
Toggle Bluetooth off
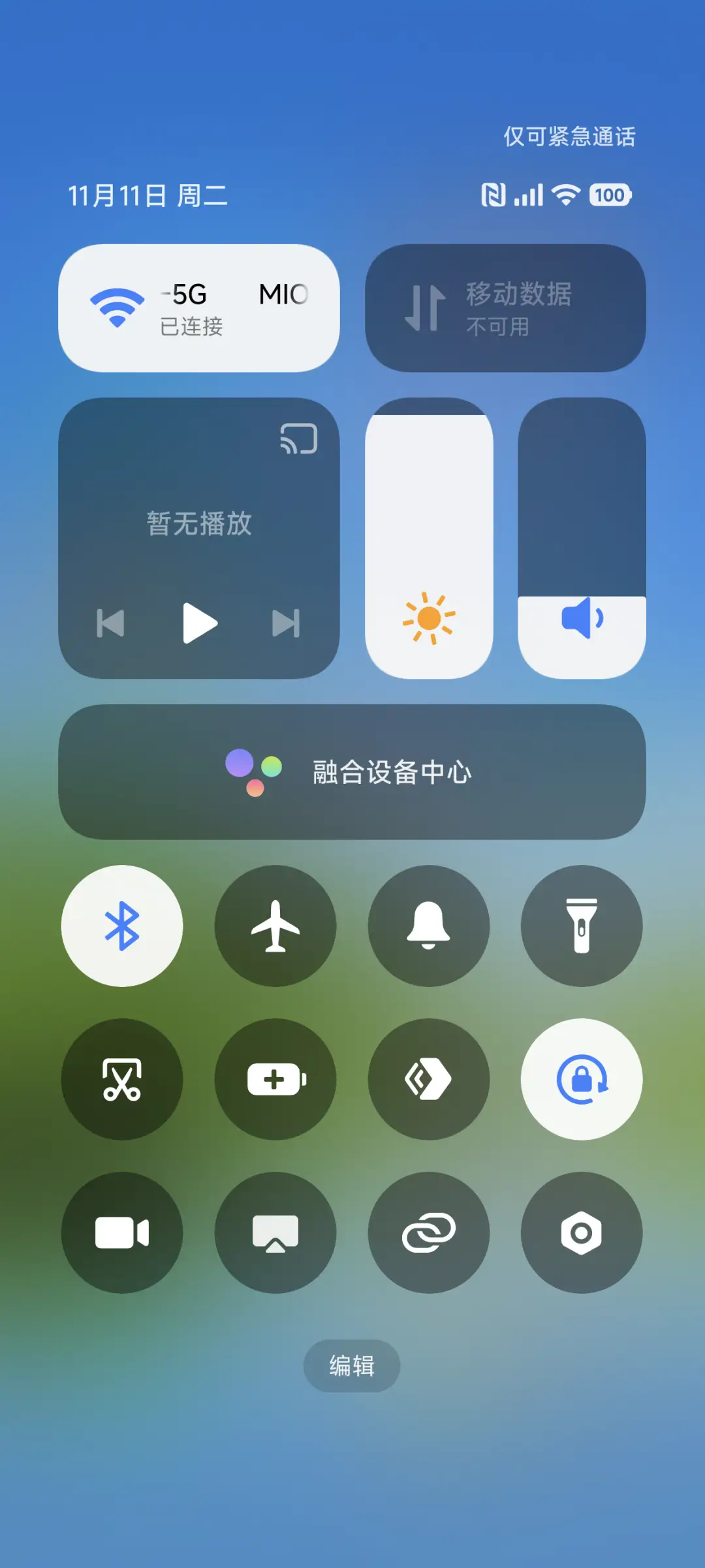pos(121,926)
